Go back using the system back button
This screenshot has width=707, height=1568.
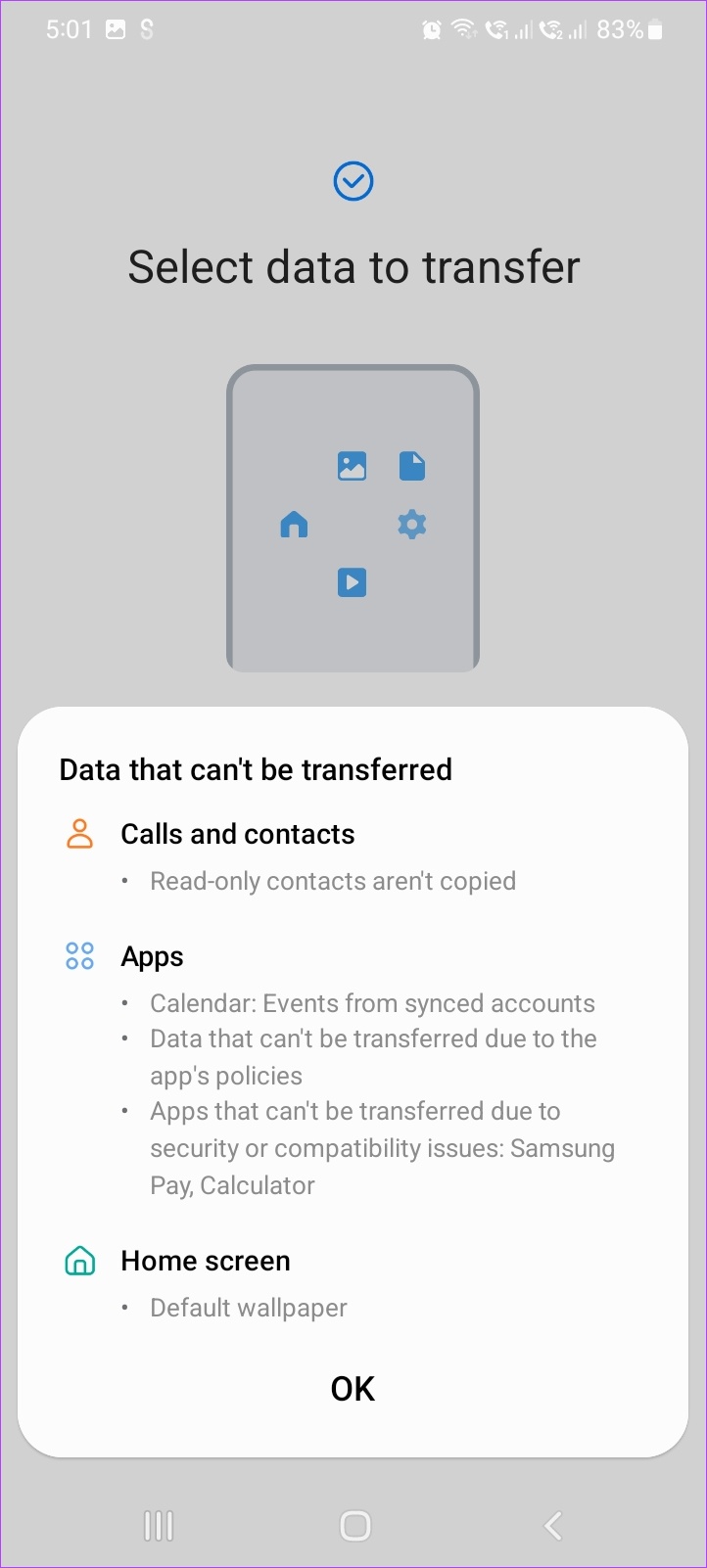click(553, 1525)
